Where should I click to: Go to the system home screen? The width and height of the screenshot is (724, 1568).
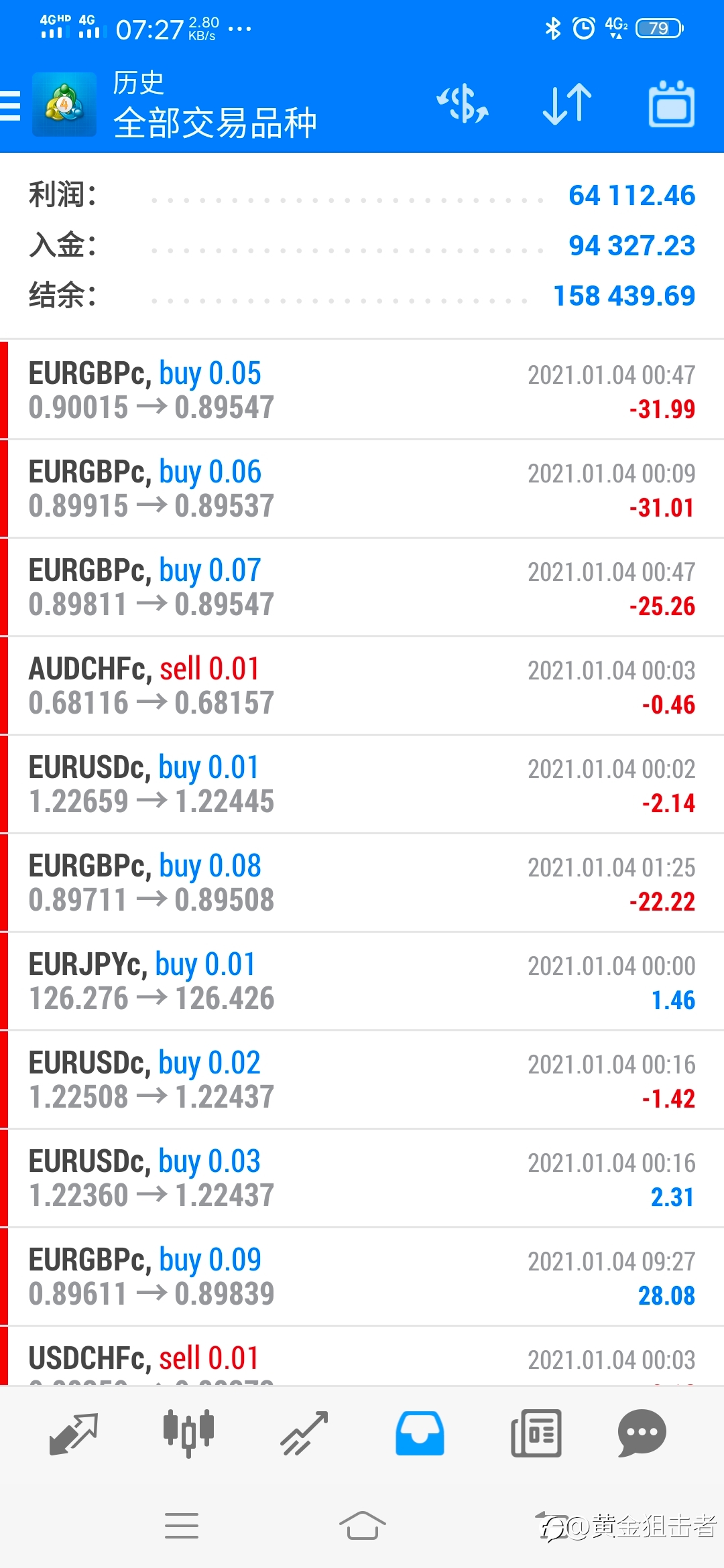click(362, 1526)
